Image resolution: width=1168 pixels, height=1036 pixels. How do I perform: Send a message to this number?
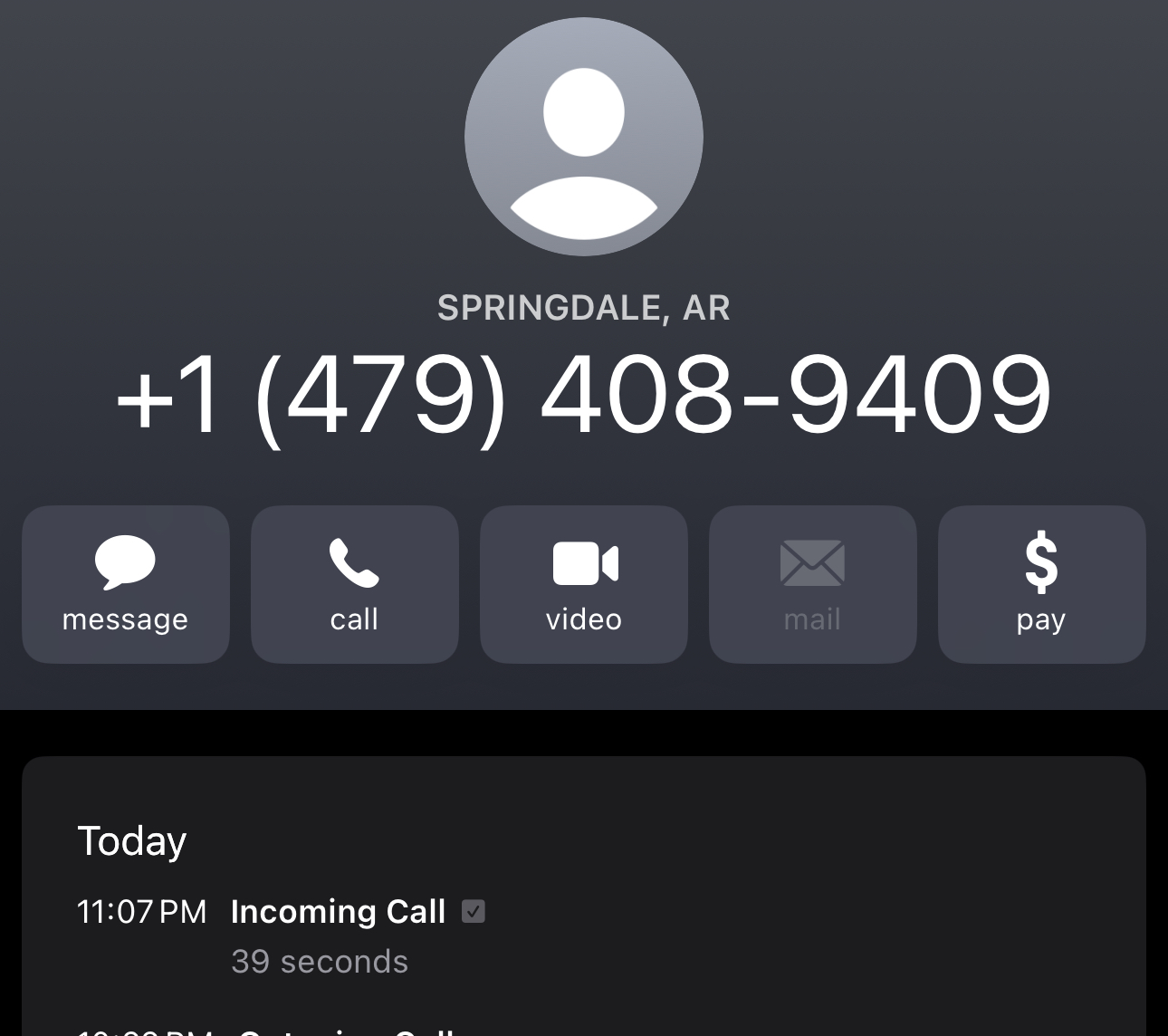point(125,584)
